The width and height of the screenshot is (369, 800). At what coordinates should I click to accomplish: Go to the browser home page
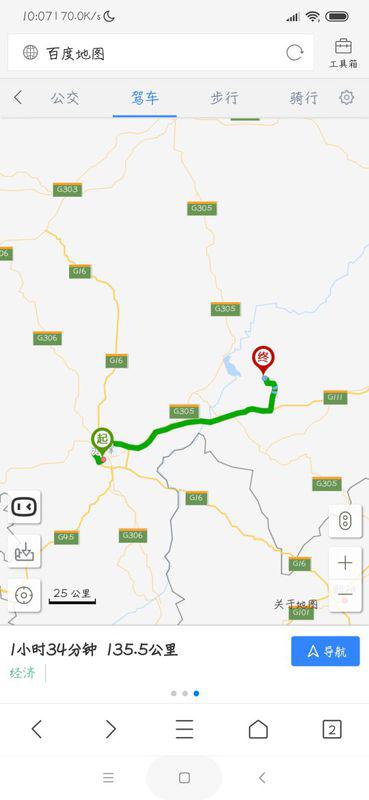(x=258, y=730)
